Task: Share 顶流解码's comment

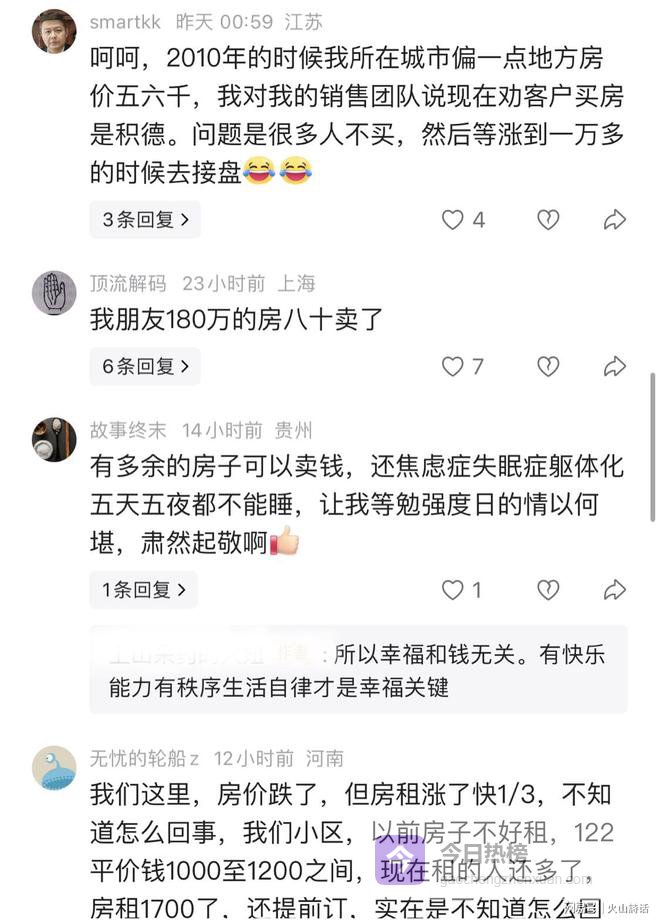Action: pos(614,367)
